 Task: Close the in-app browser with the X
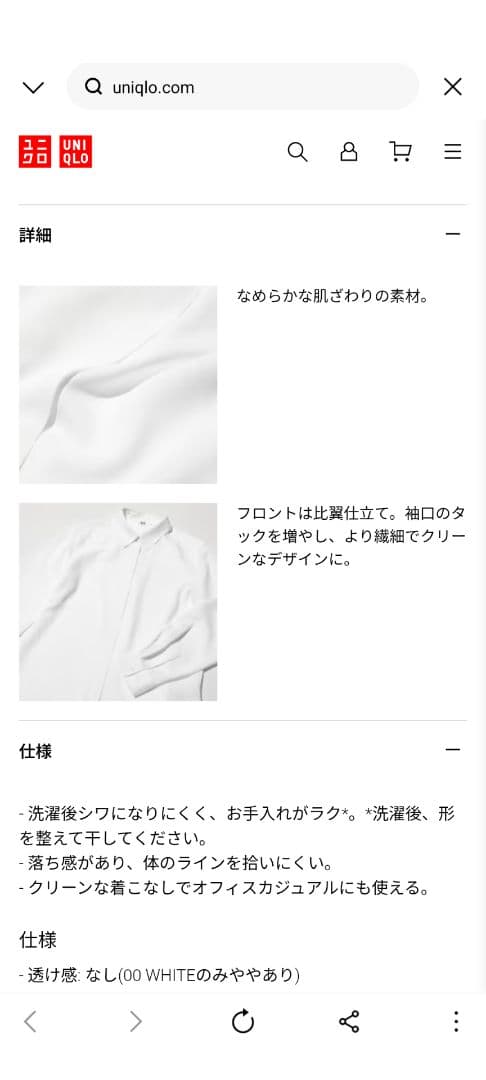point(453,87)
